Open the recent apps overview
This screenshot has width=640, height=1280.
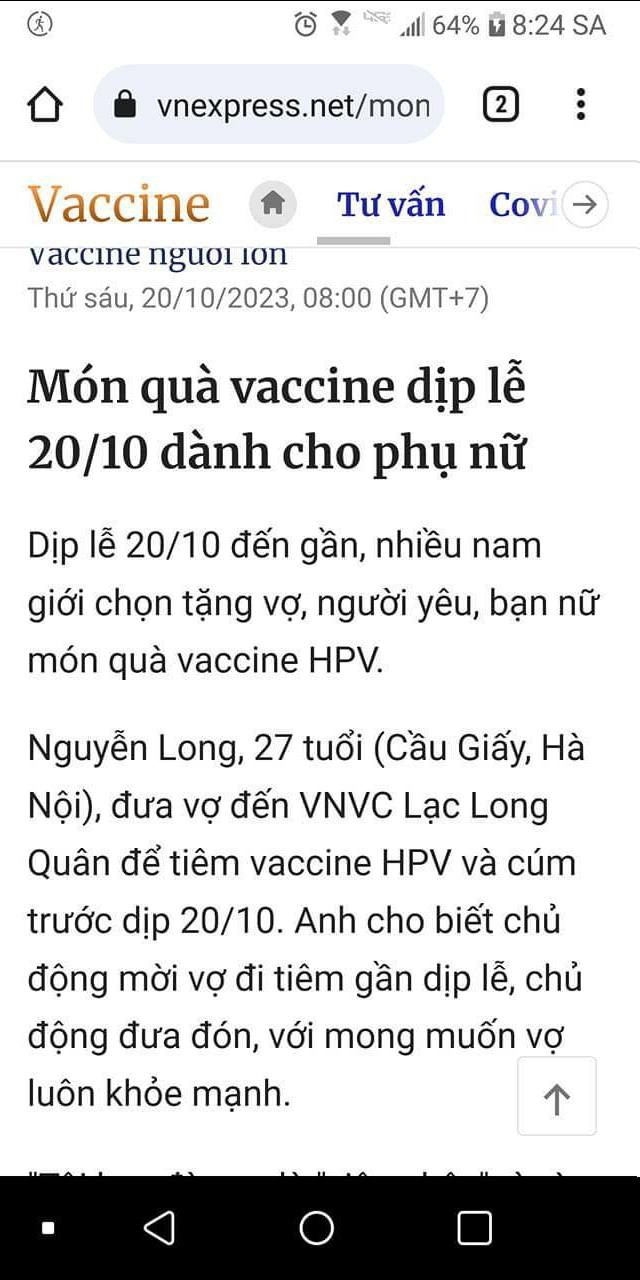(474, 1227)
